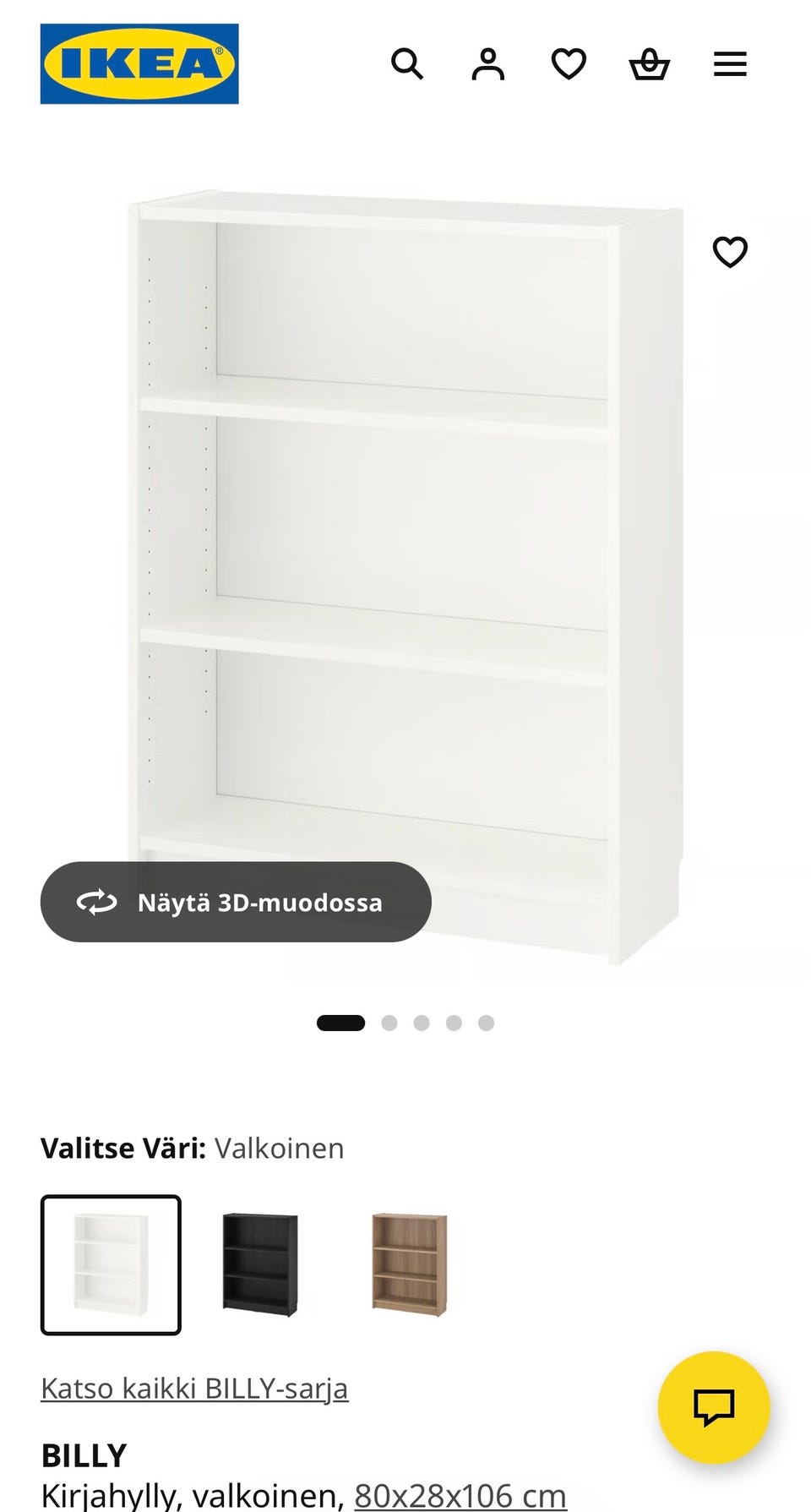Viewport: 811px width, 1512px height.
Task: Open the hamburger navigation menu
Action: [730, 63]
